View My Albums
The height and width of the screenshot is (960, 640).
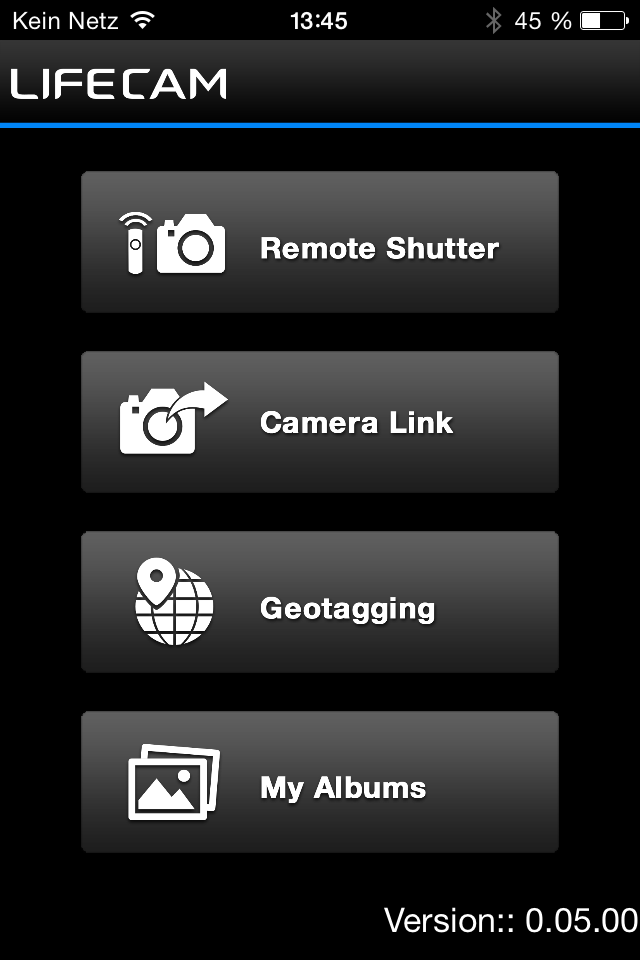tap(319, 782)
